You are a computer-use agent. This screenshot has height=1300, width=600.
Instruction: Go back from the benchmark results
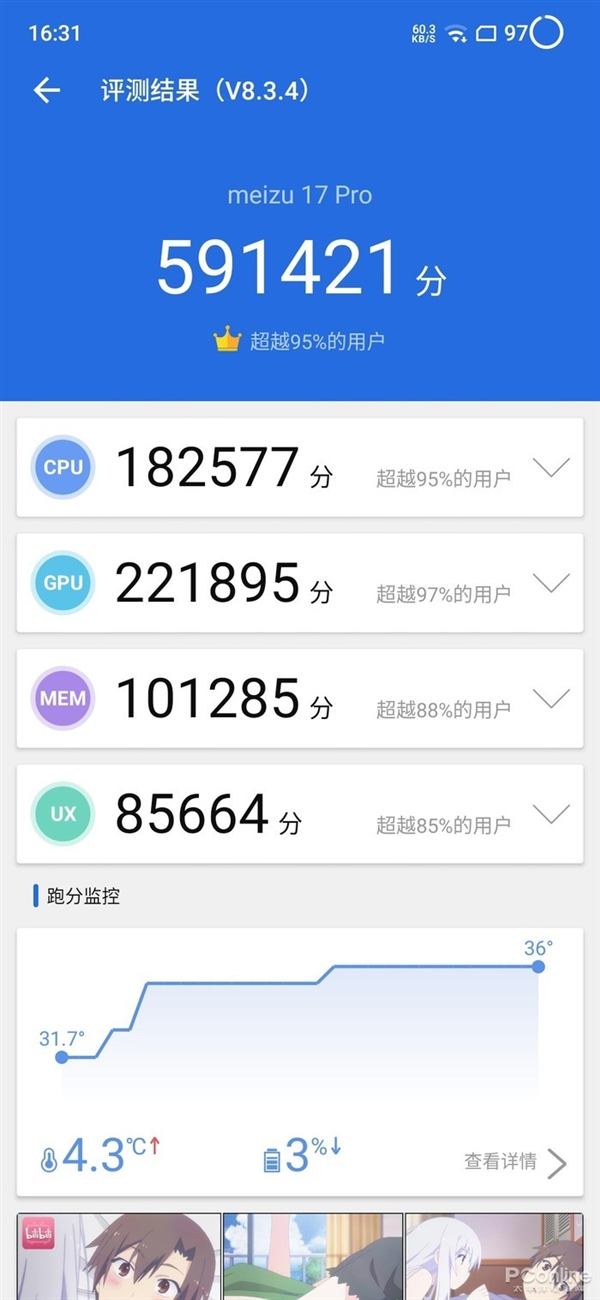[x=47, y=91]
